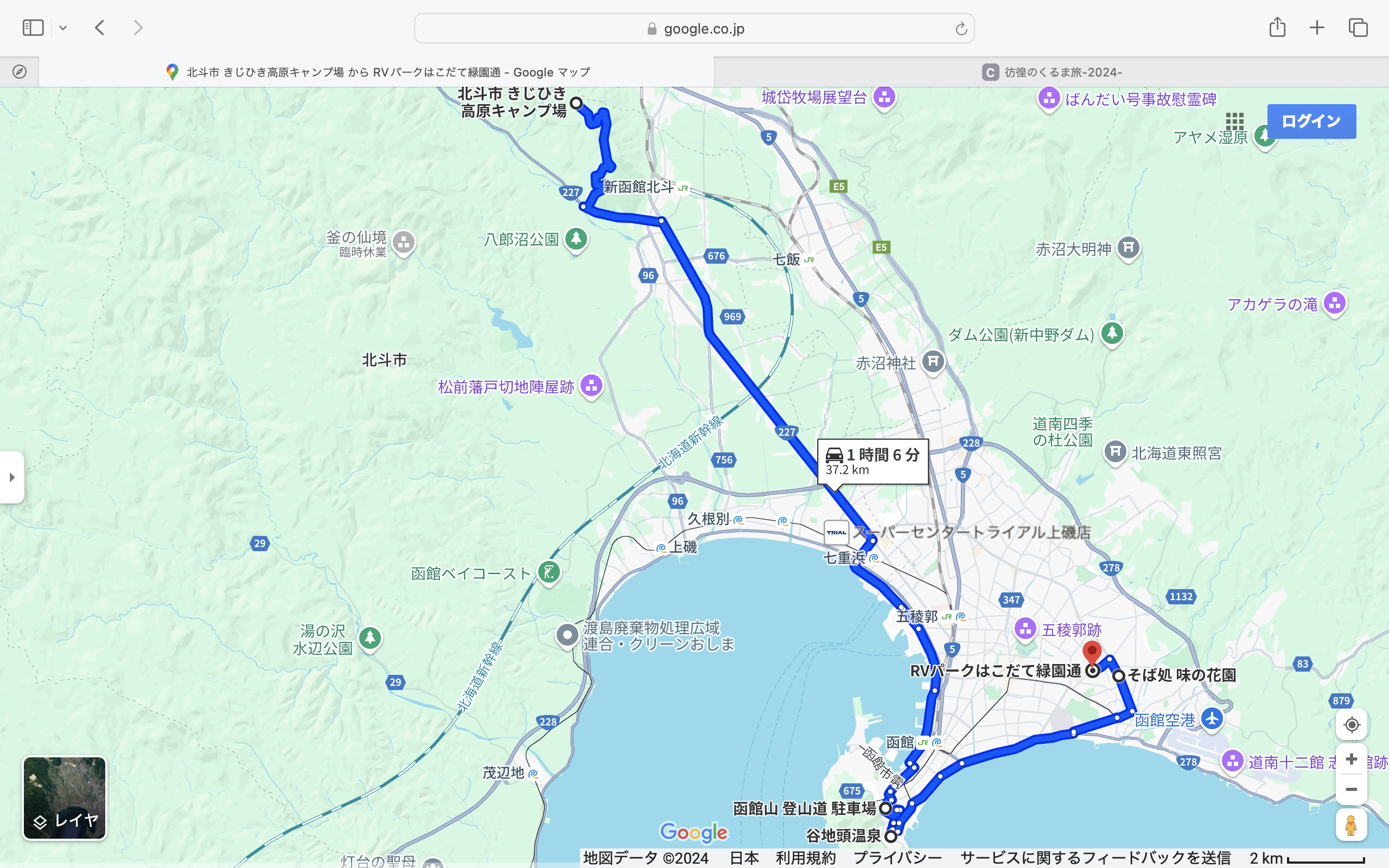Zoom out of the map
The height and width of the screenshot is (868, 1389).
point(1352,790)
